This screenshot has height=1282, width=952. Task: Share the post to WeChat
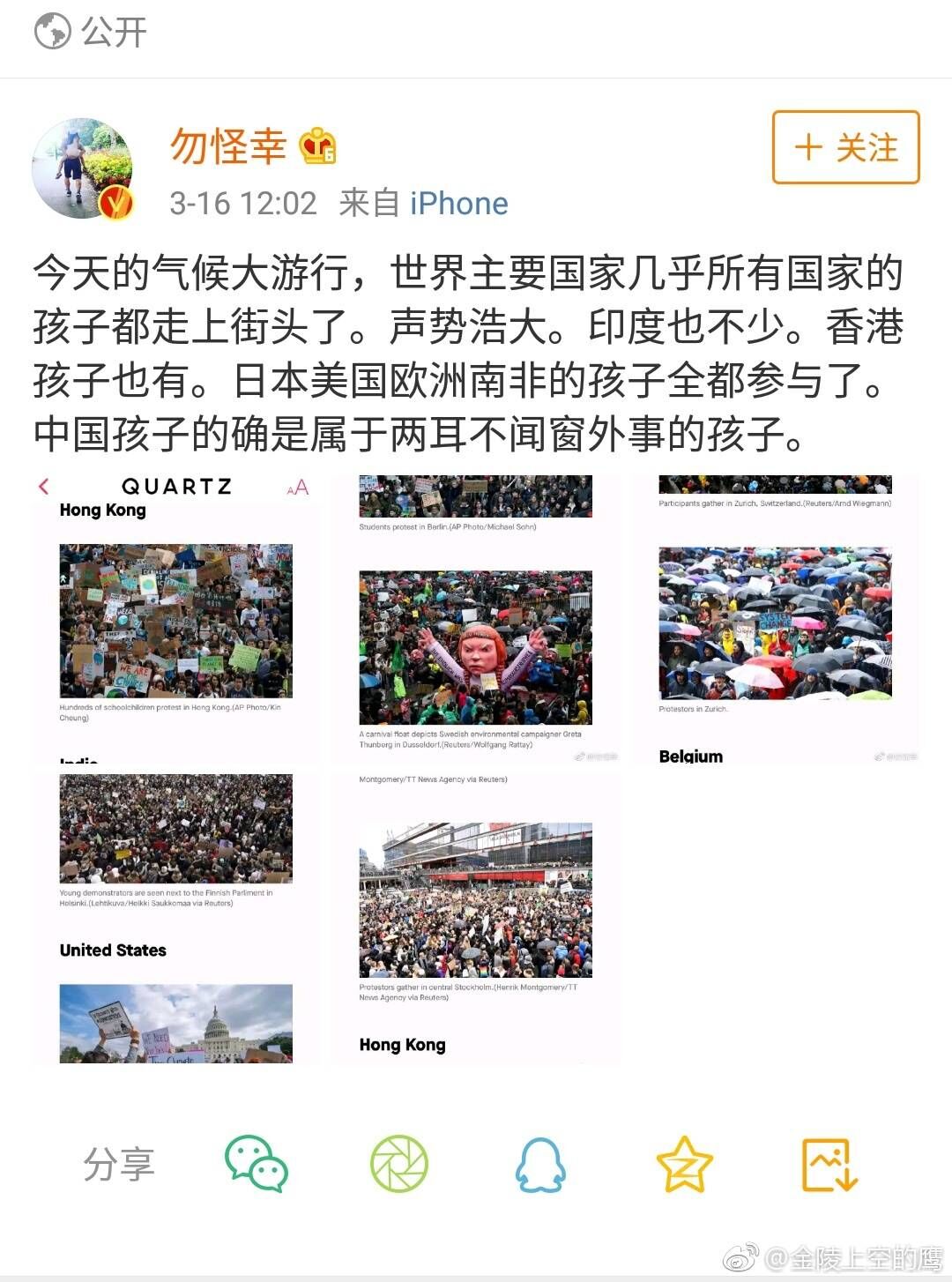257,1164
